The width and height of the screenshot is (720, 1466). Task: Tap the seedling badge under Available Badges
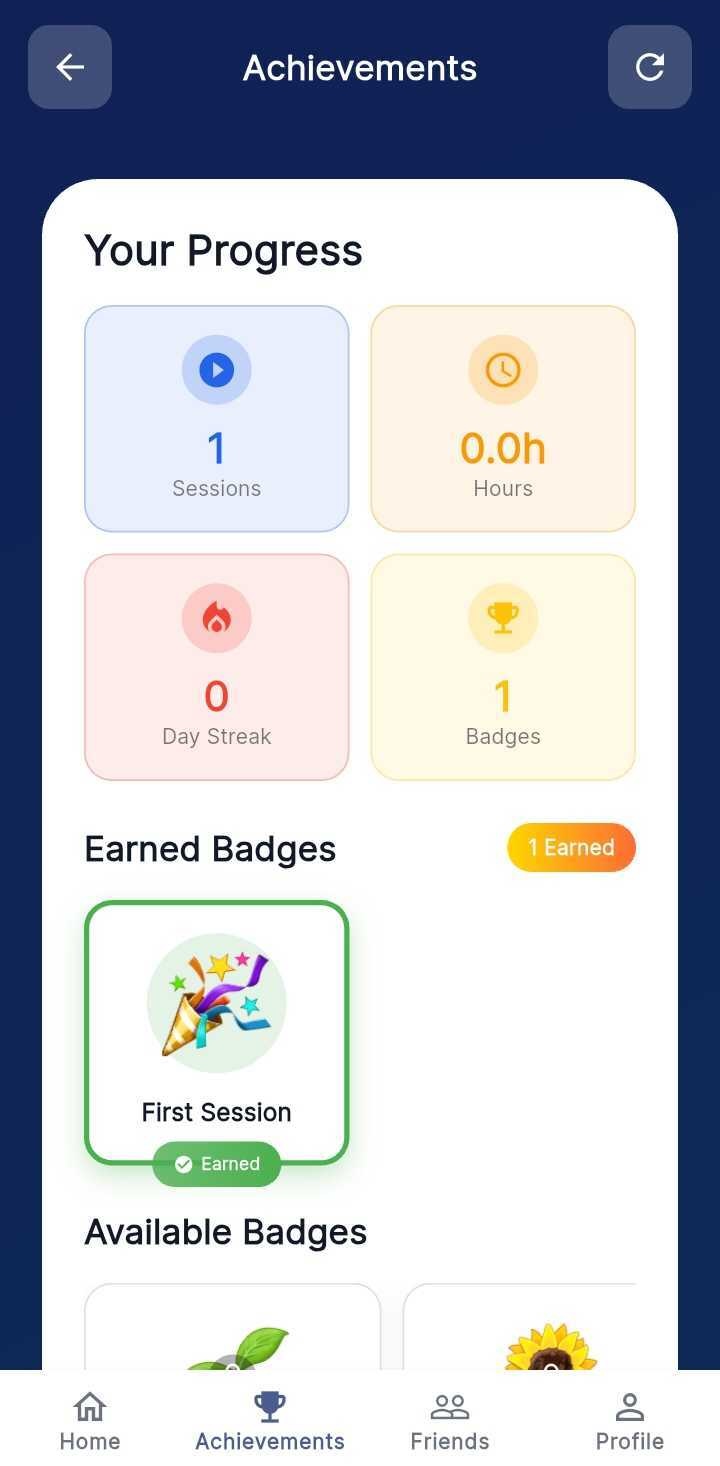[x=232, y=1345]
